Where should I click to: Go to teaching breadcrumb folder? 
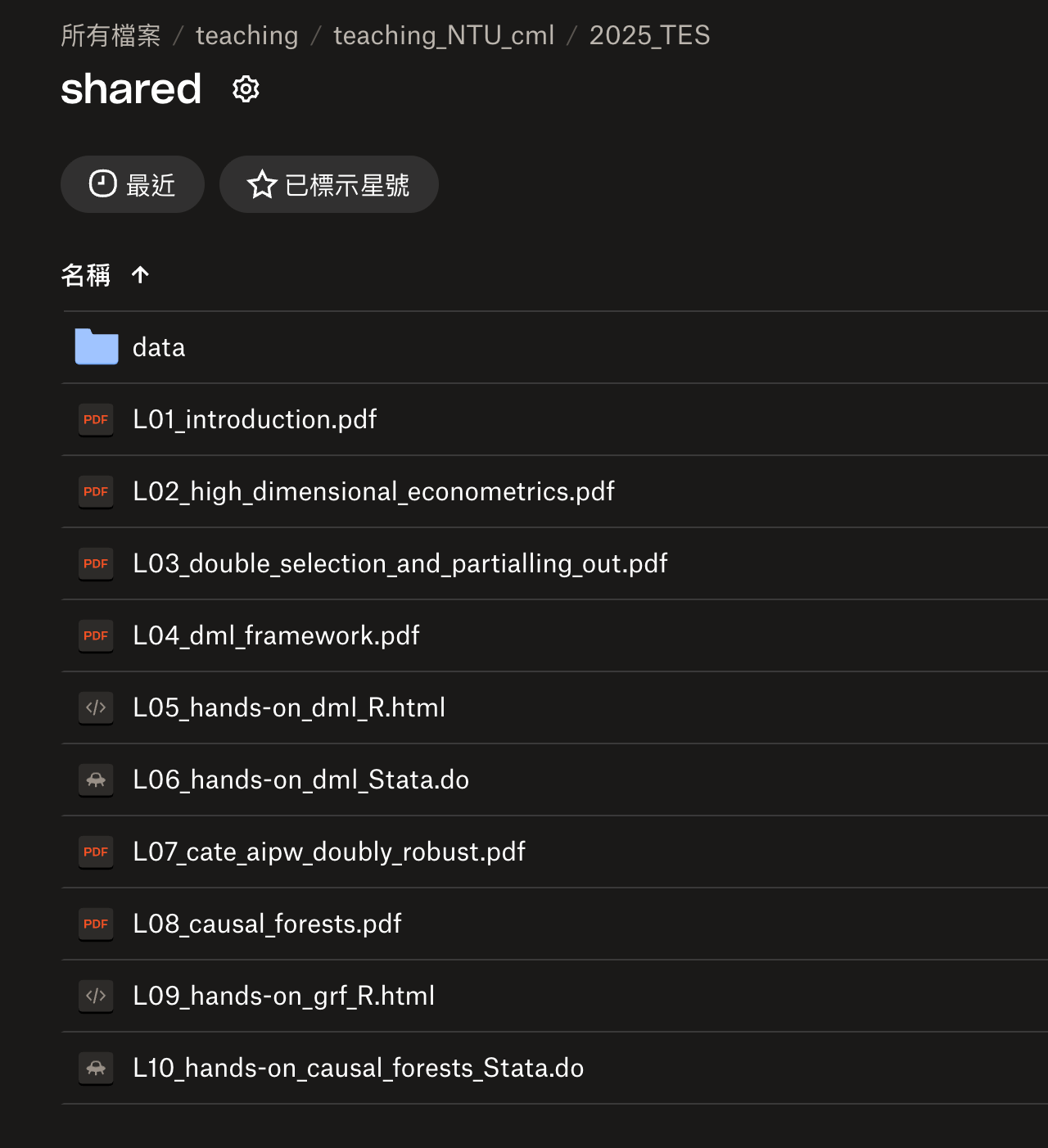tap(246, 35)
